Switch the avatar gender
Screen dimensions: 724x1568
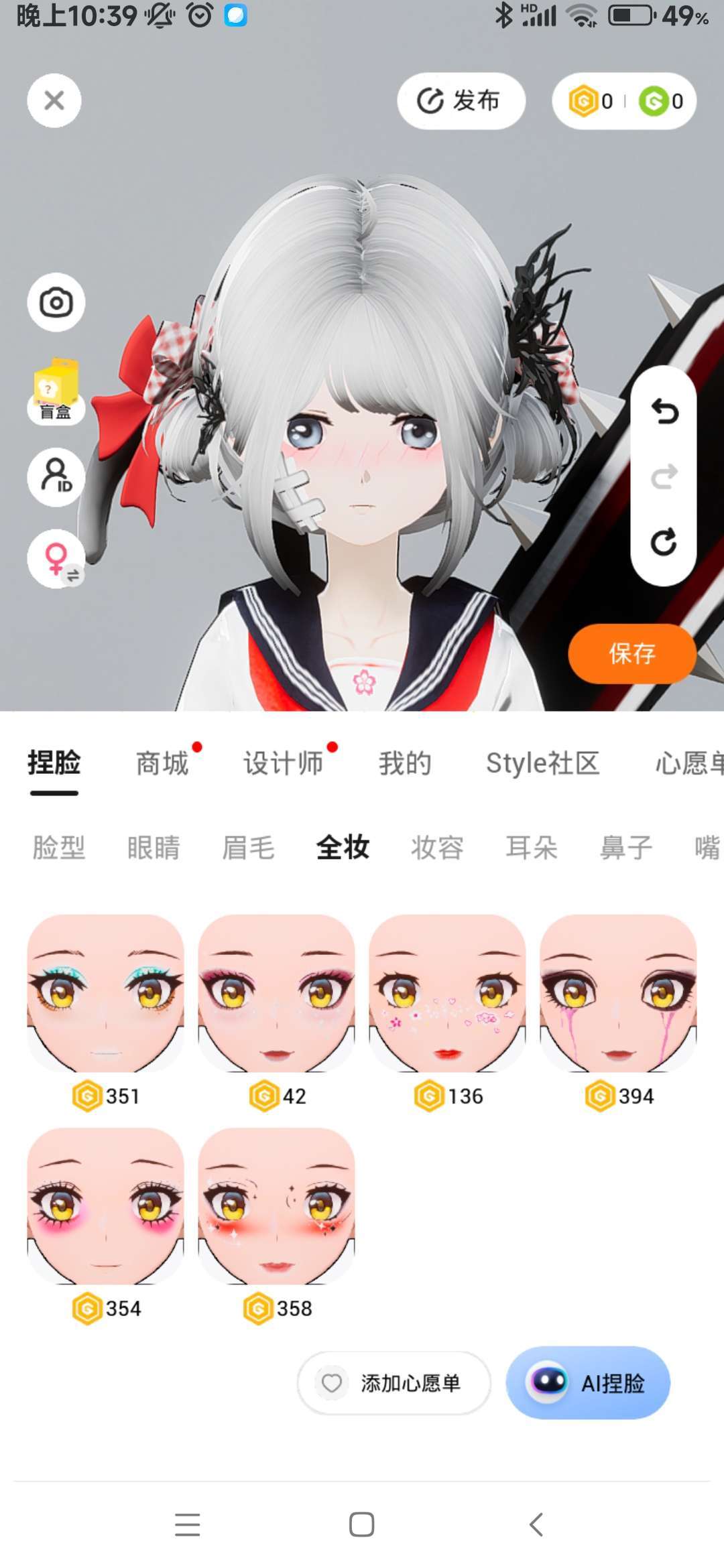point(56,558)
